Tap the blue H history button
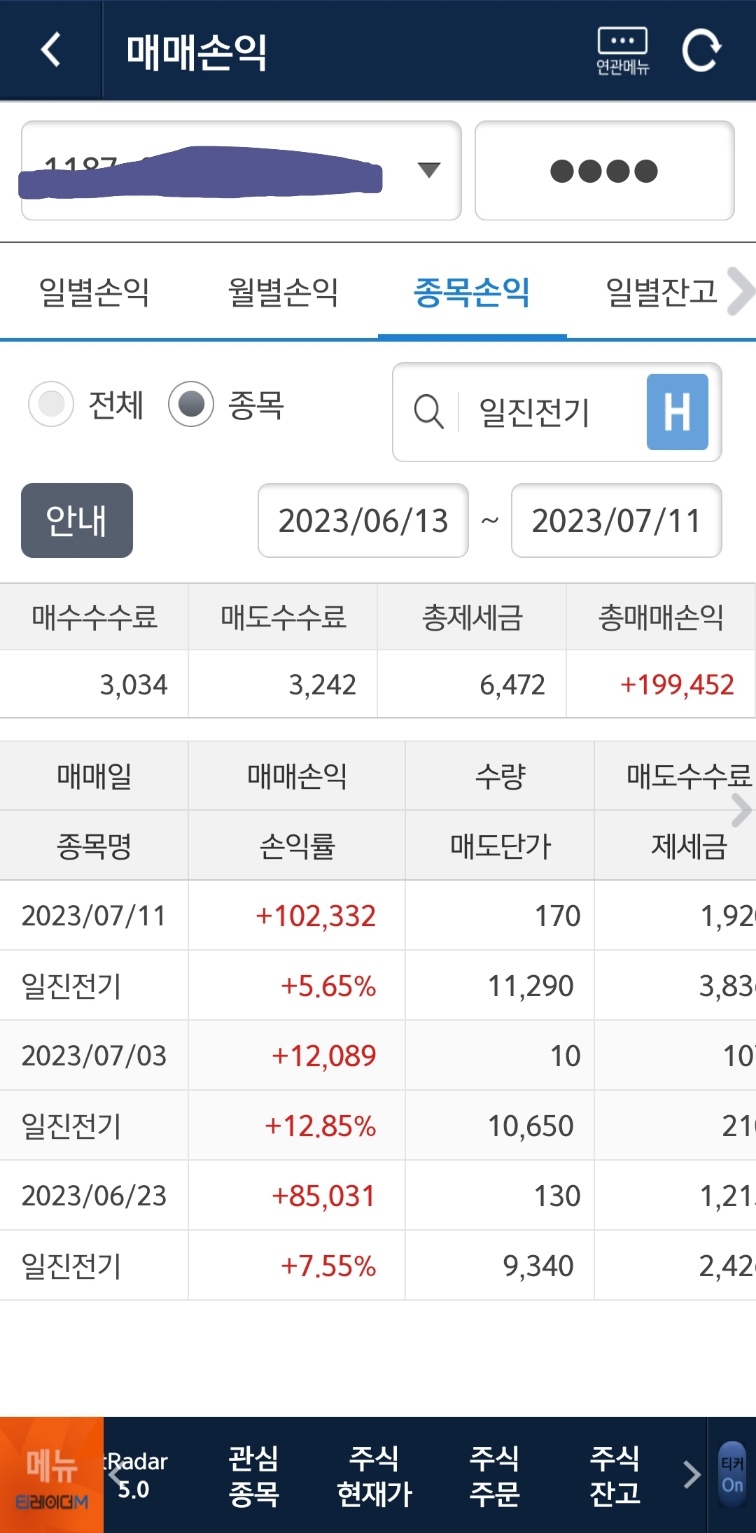The height and width of the screenshot is (1533, 756). (677, 412)
